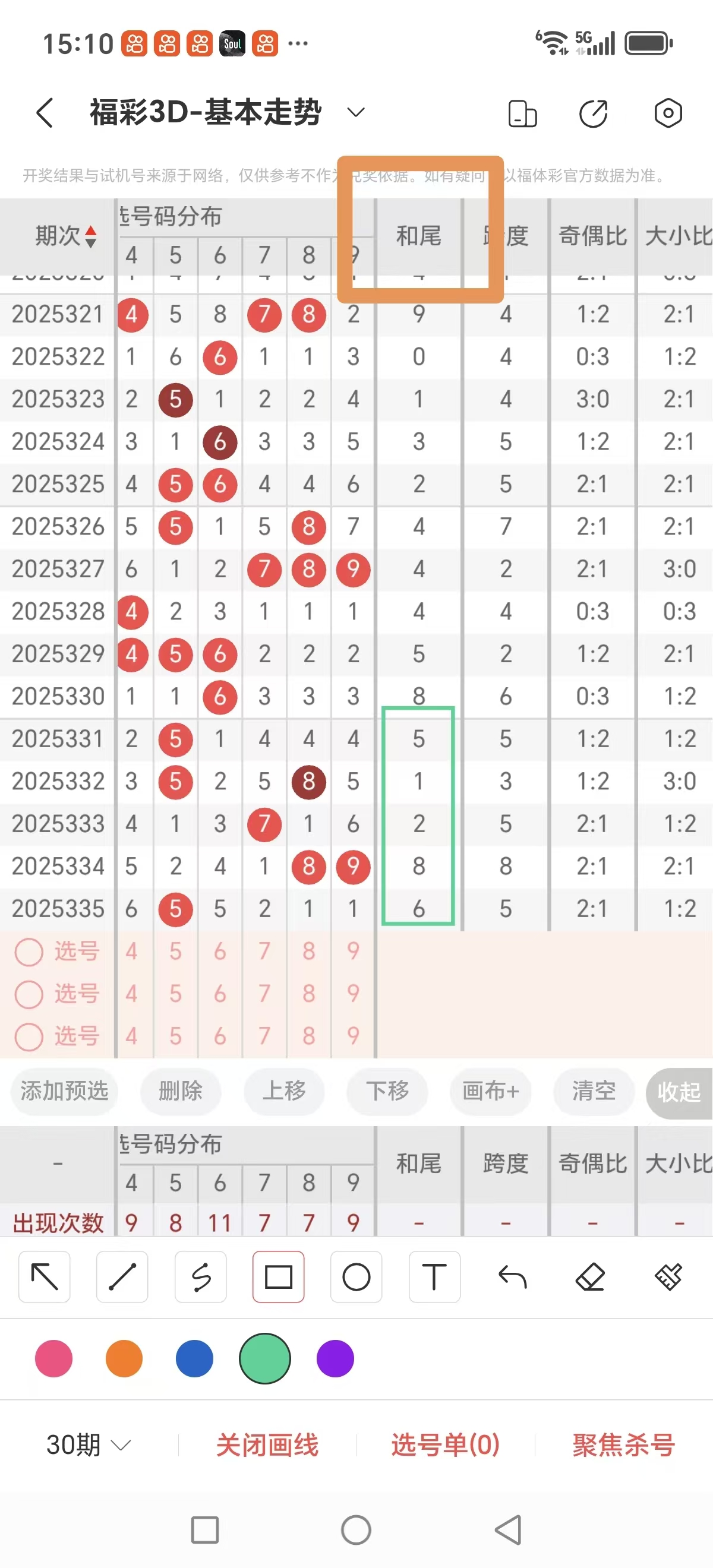713x1568 pixels.
Task: Select the curve drawing tool
Action: [200, 1277]
